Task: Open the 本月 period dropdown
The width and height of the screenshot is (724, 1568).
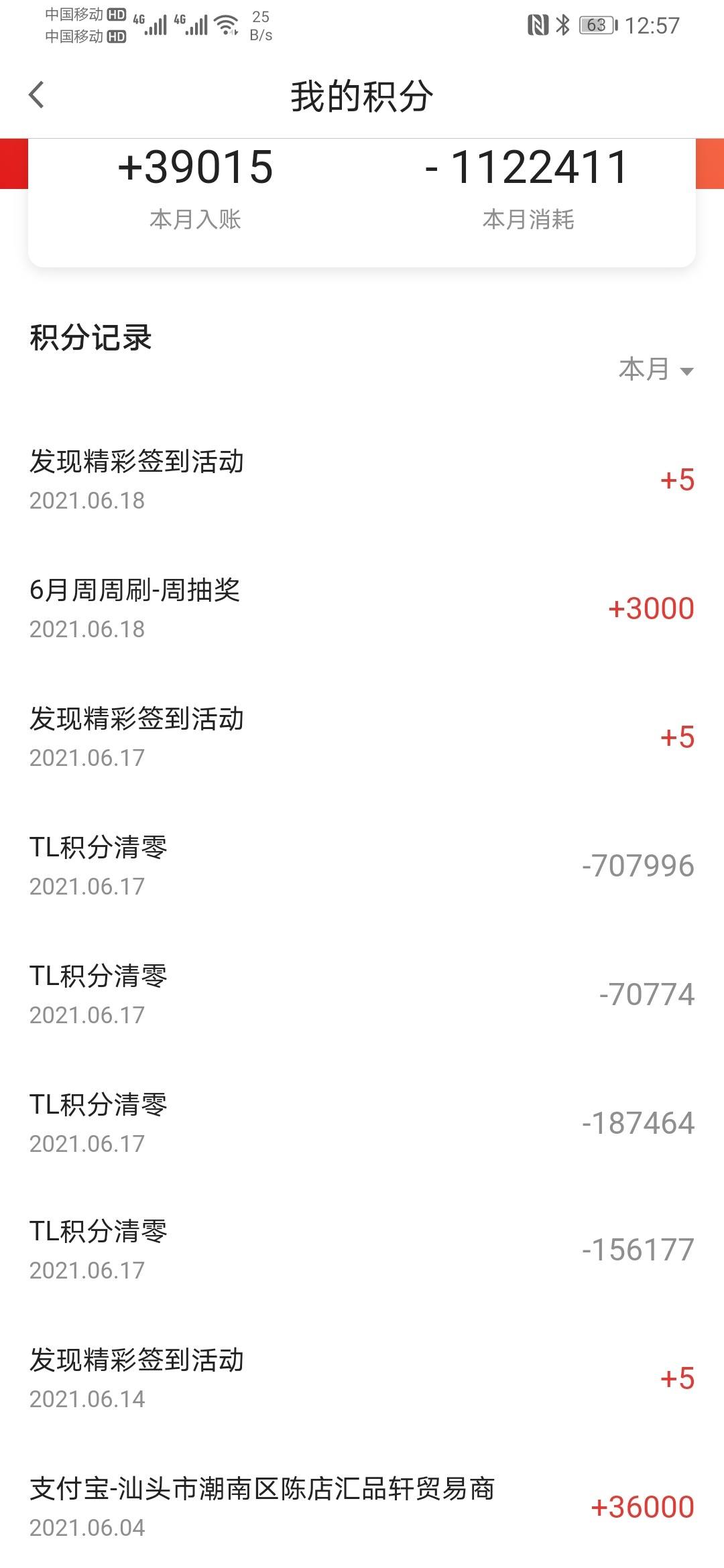Action: [x=656, y=369]
